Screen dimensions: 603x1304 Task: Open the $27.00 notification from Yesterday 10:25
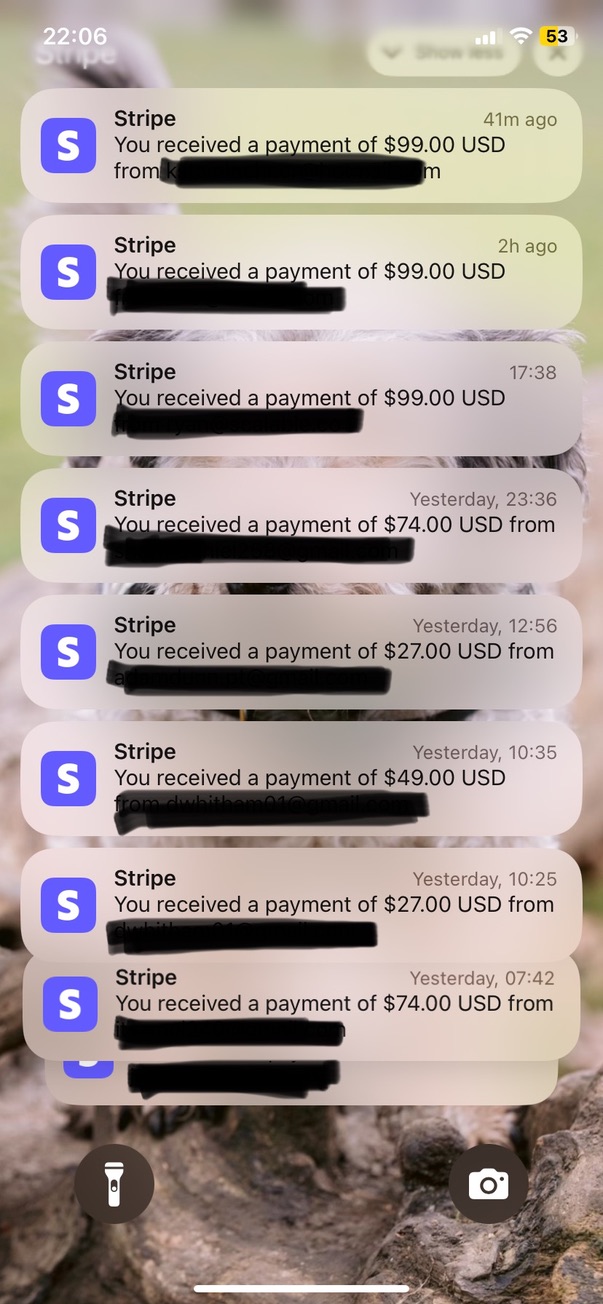(x=301, y=903)
